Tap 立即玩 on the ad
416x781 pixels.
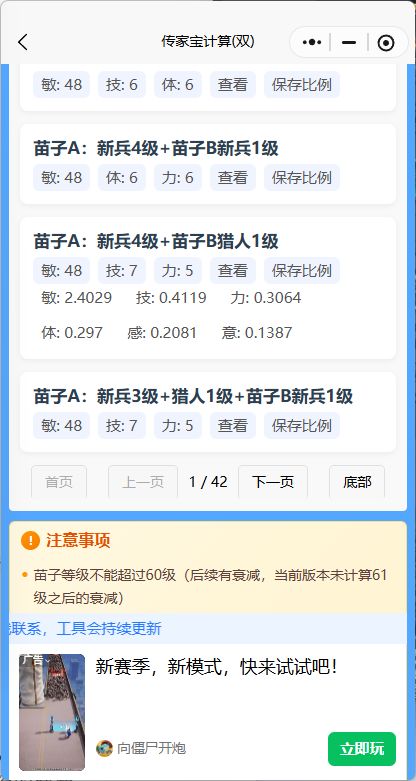coord(362,749)
